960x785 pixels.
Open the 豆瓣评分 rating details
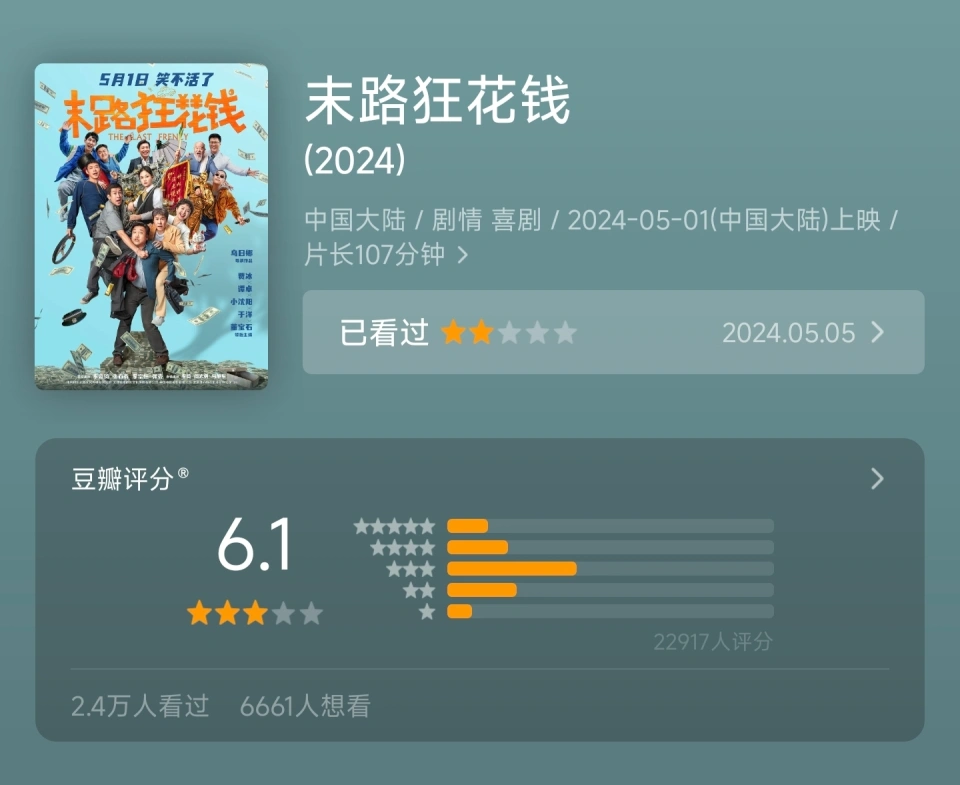point(877,479)
